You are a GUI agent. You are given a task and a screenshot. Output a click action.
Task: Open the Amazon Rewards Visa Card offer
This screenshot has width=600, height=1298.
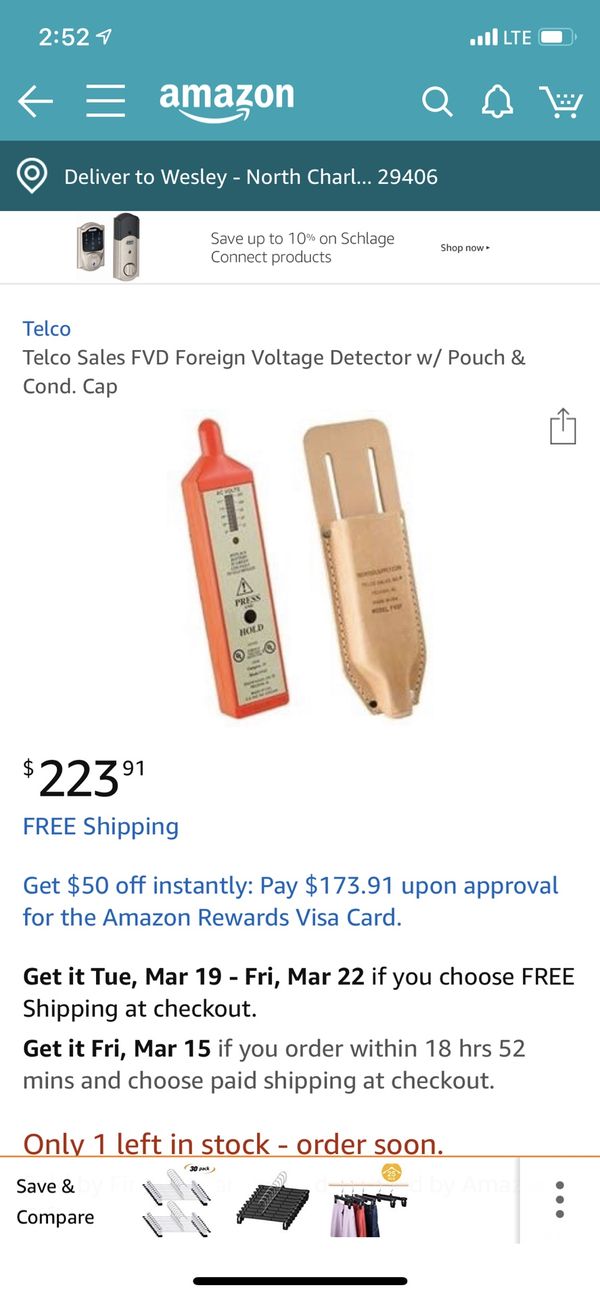(290, 900)
